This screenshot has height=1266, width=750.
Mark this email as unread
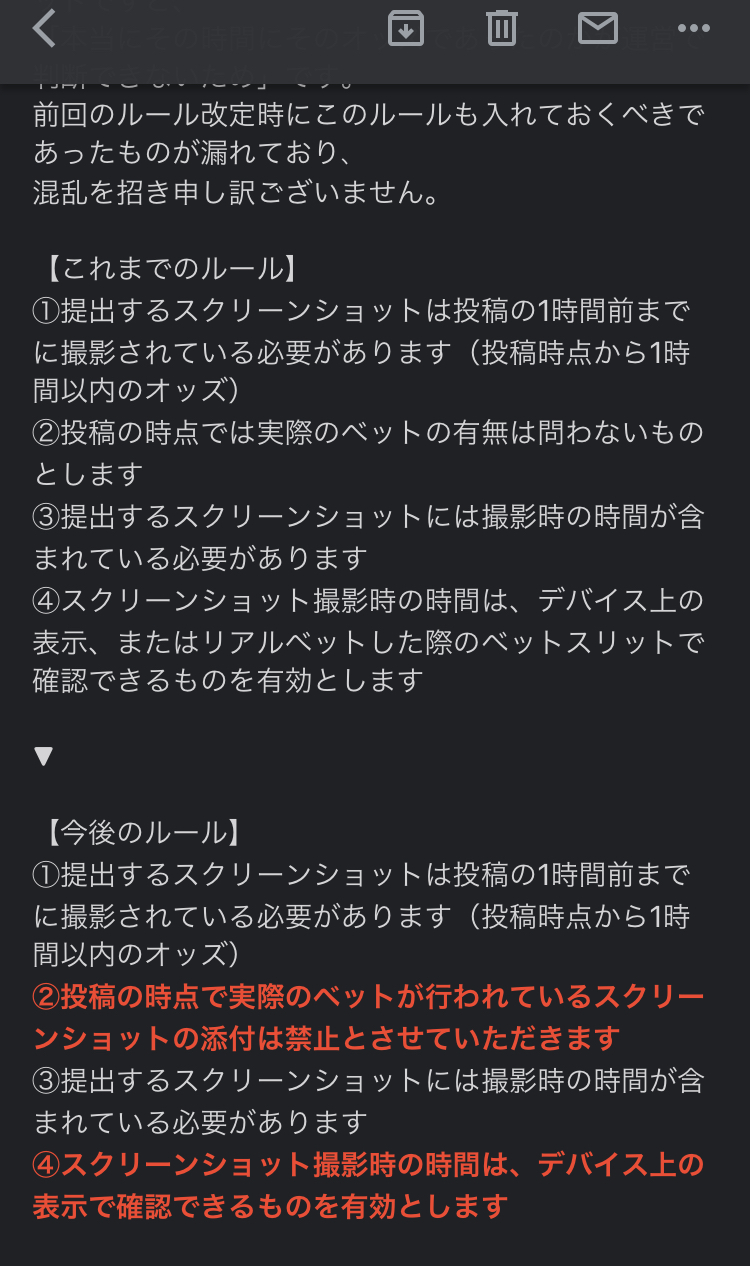tap(597, 28)
